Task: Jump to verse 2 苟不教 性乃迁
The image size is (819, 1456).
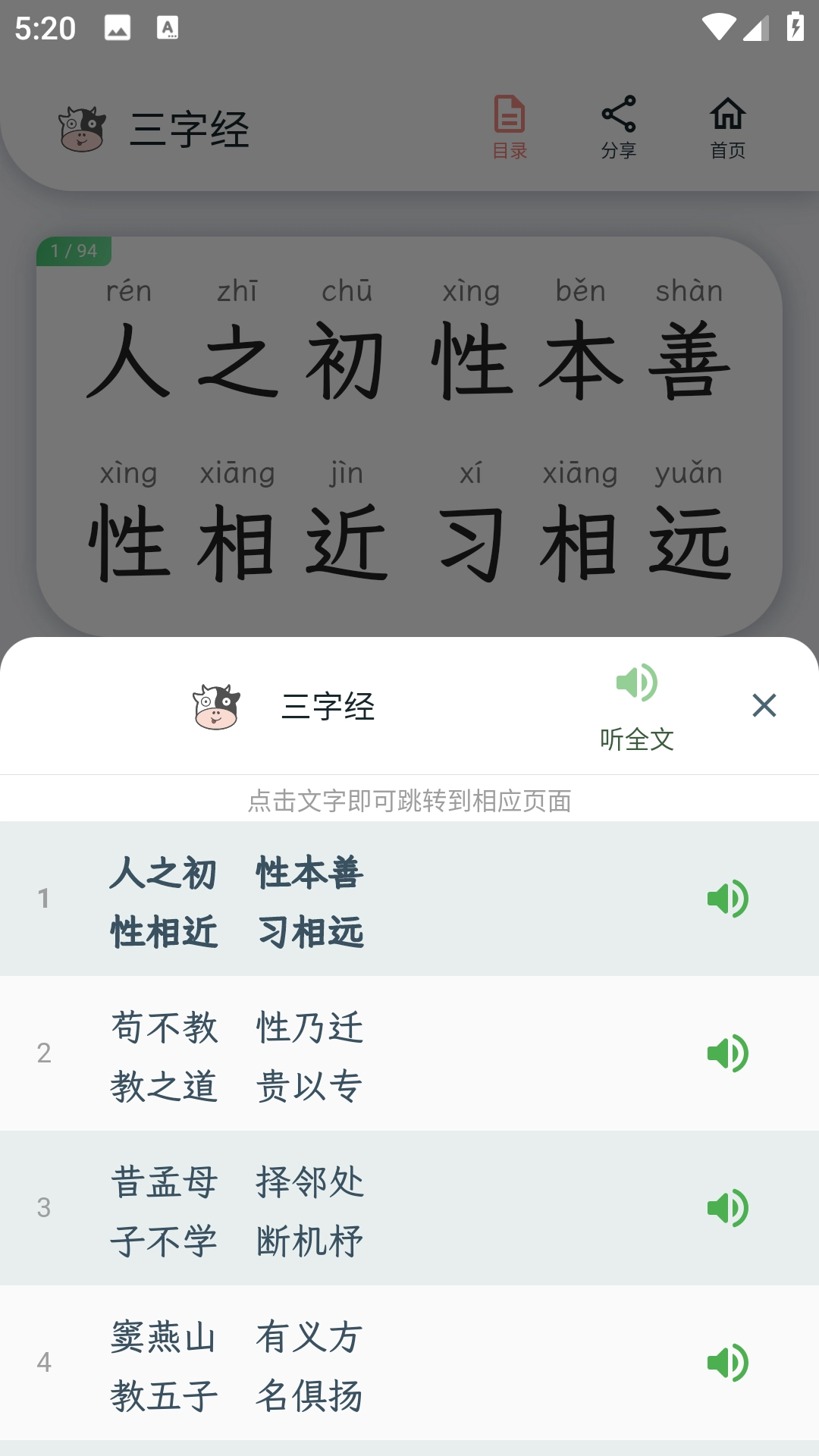Action: click(x=237, y=1056)
